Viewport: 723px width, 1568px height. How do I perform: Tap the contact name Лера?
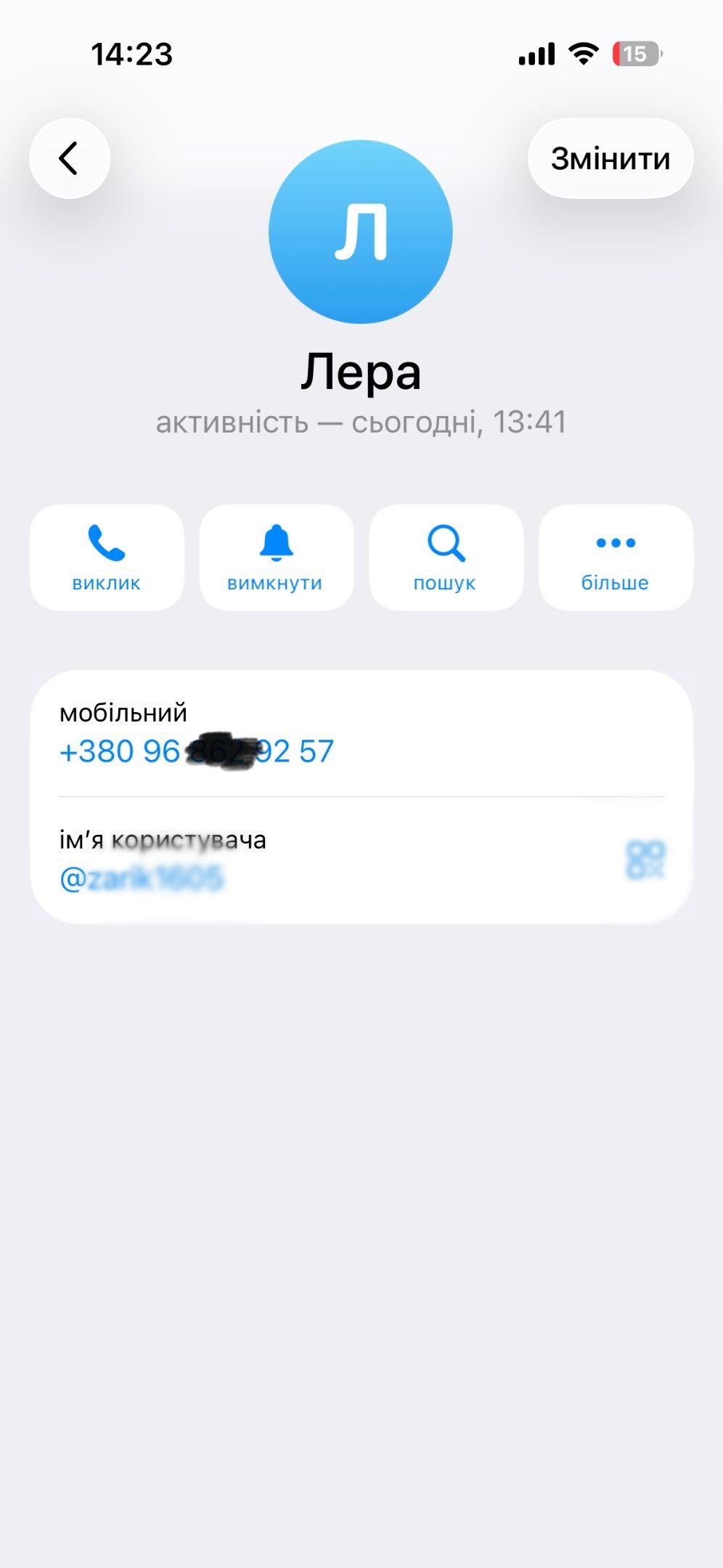coord(361,370)
